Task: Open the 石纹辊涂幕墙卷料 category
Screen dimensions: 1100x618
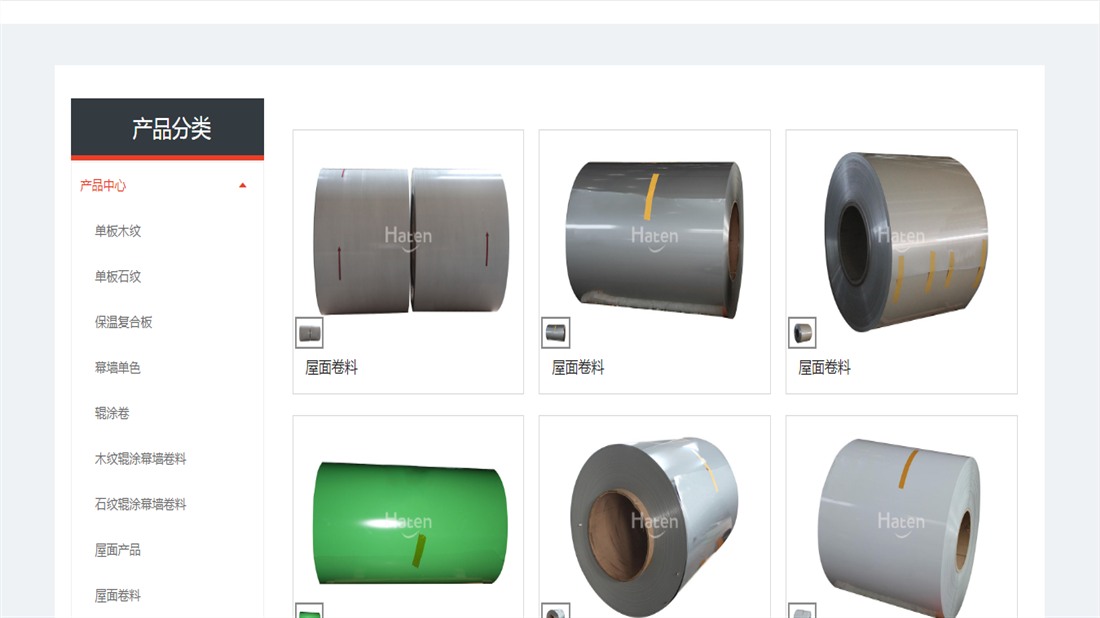Action: pos(141,505)
